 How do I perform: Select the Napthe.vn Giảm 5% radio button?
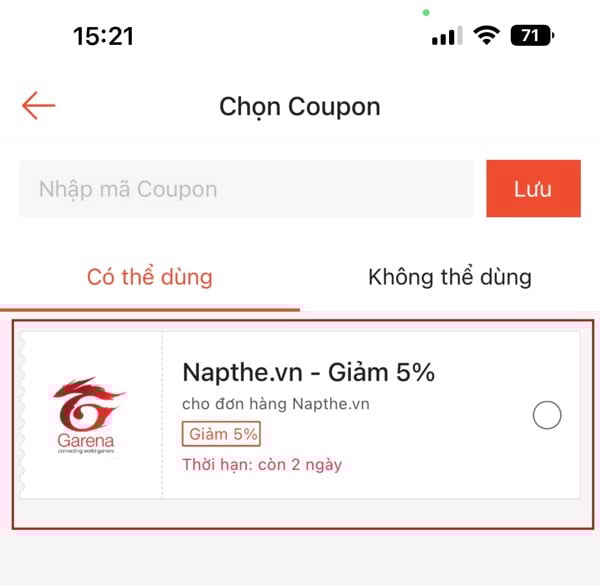point(547,415)
